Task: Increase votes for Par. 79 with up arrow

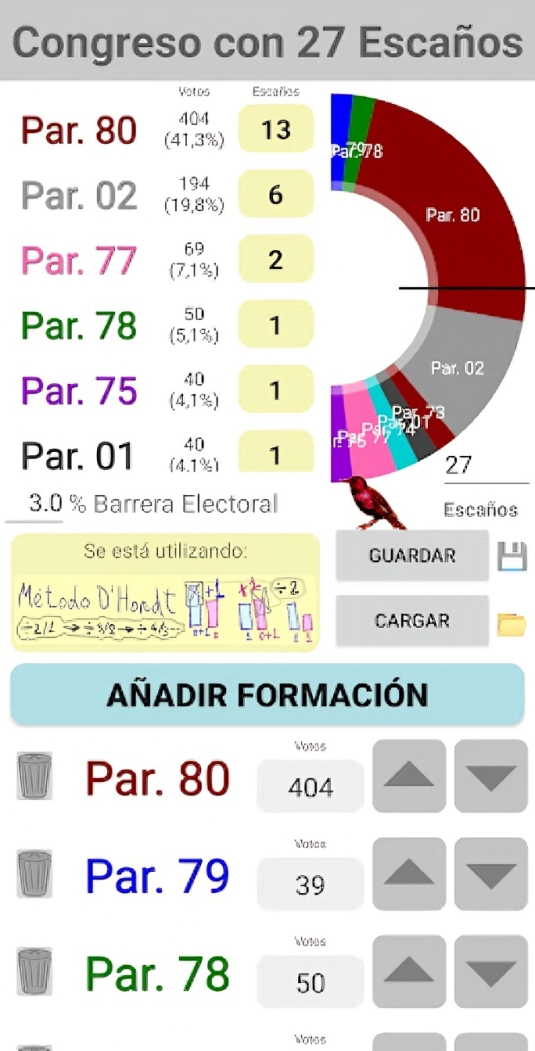Action: coord(409,873)
